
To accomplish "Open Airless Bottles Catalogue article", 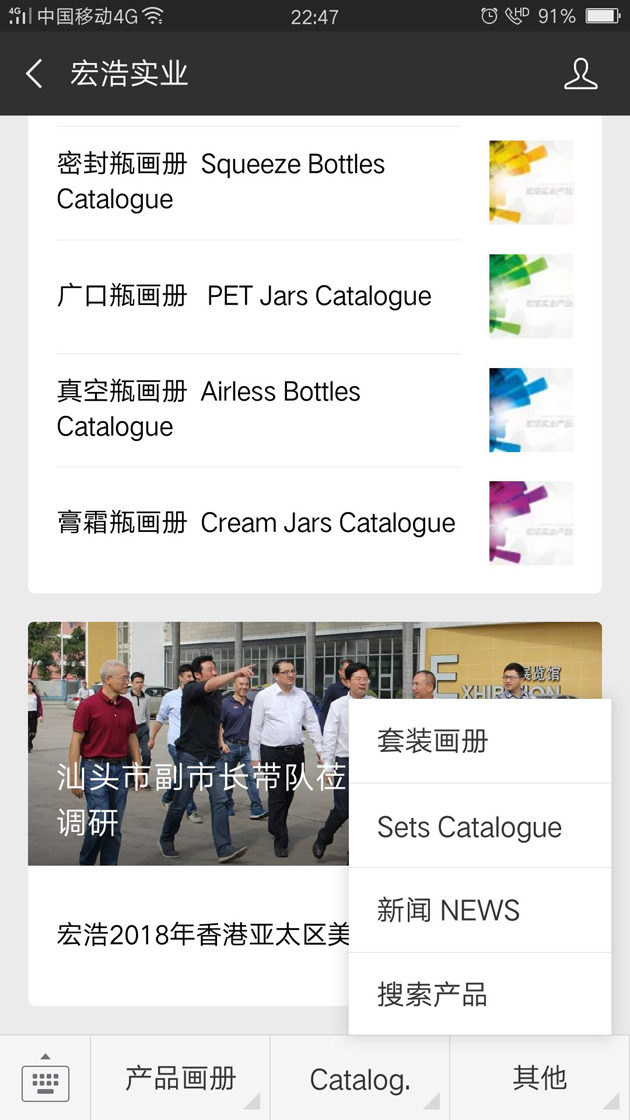I will tap(258, 409).
